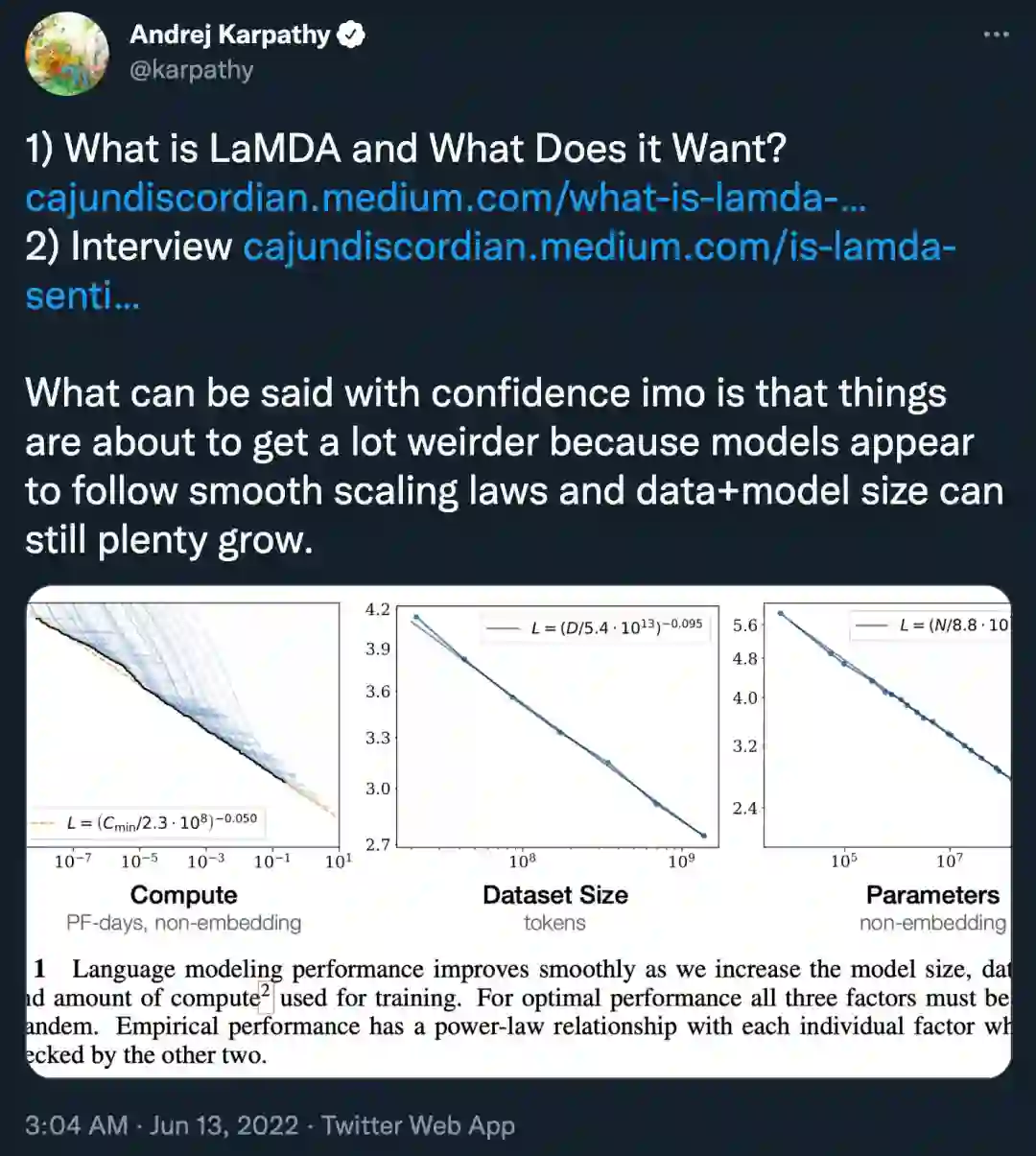View the attached scaling laws image

(518, 832)
